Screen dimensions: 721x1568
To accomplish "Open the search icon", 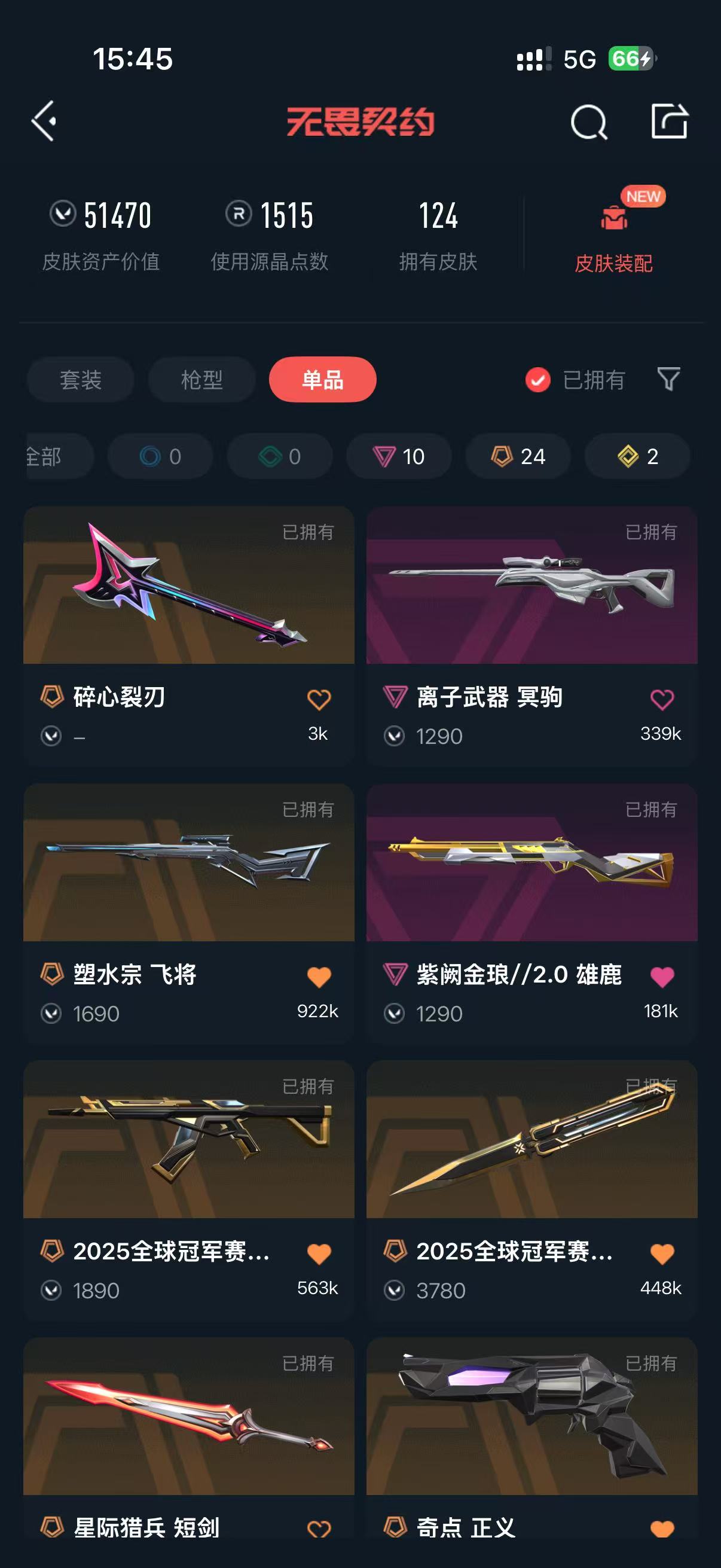I will (x=588, y=123).
